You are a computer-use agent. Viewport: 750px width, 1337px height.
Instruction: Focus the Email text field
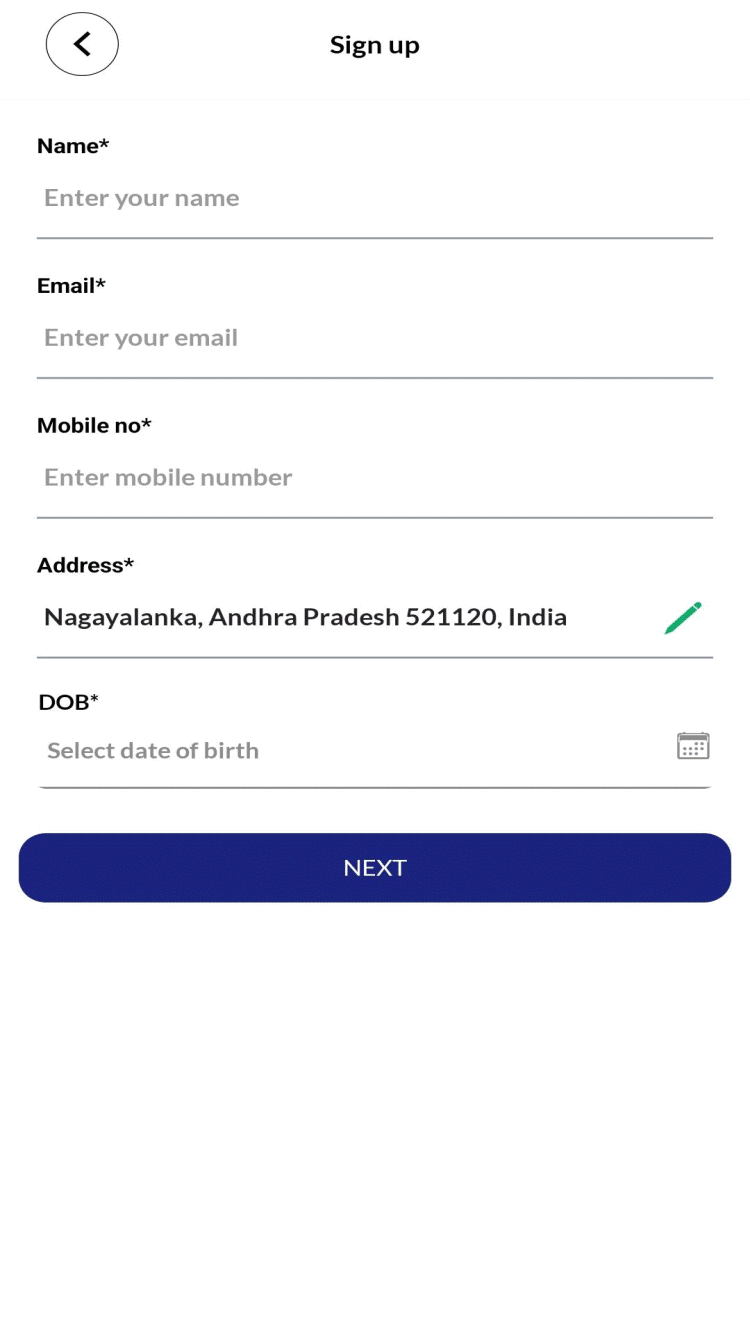click(374, 338)
